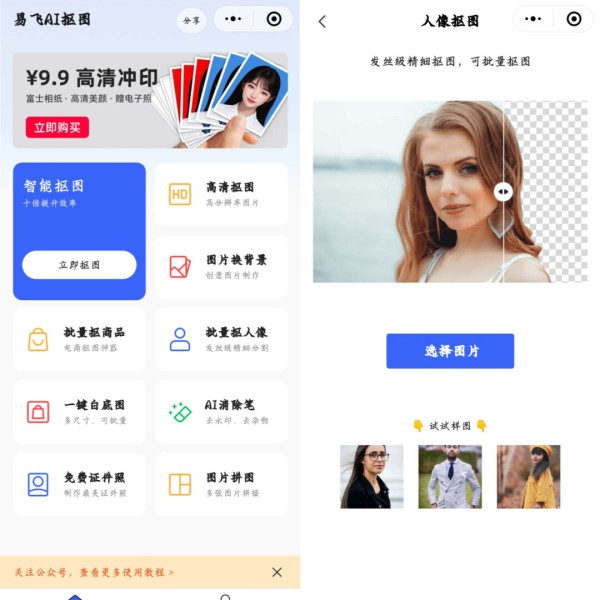The width and height of the screenshot is (600, 600).
Task: Open AI消除笔
Action: 221,412
